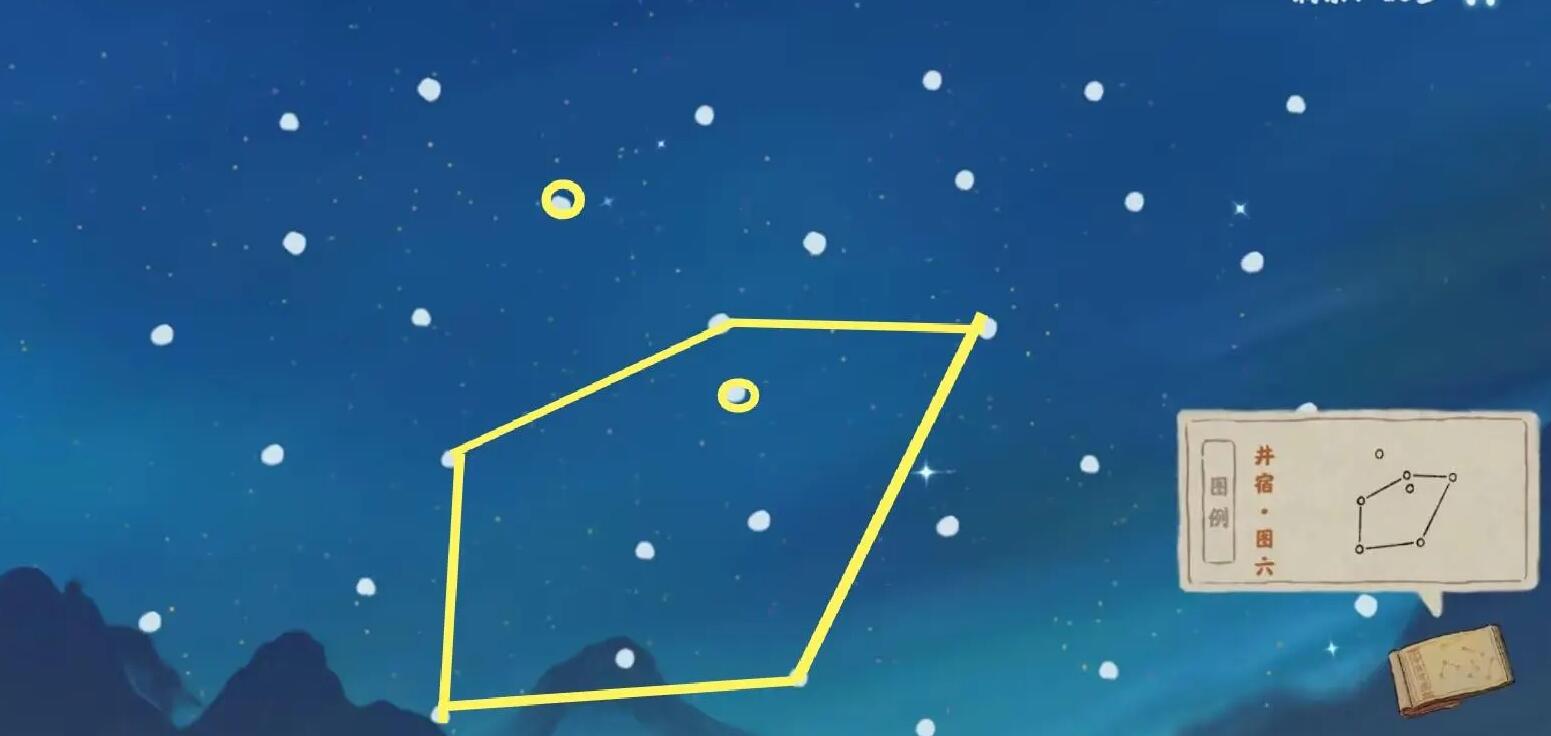Tap the circled star inside the pentagon
Image resolution: width=1551 pixels, height=736 pixels.
[x=738, y=396]
